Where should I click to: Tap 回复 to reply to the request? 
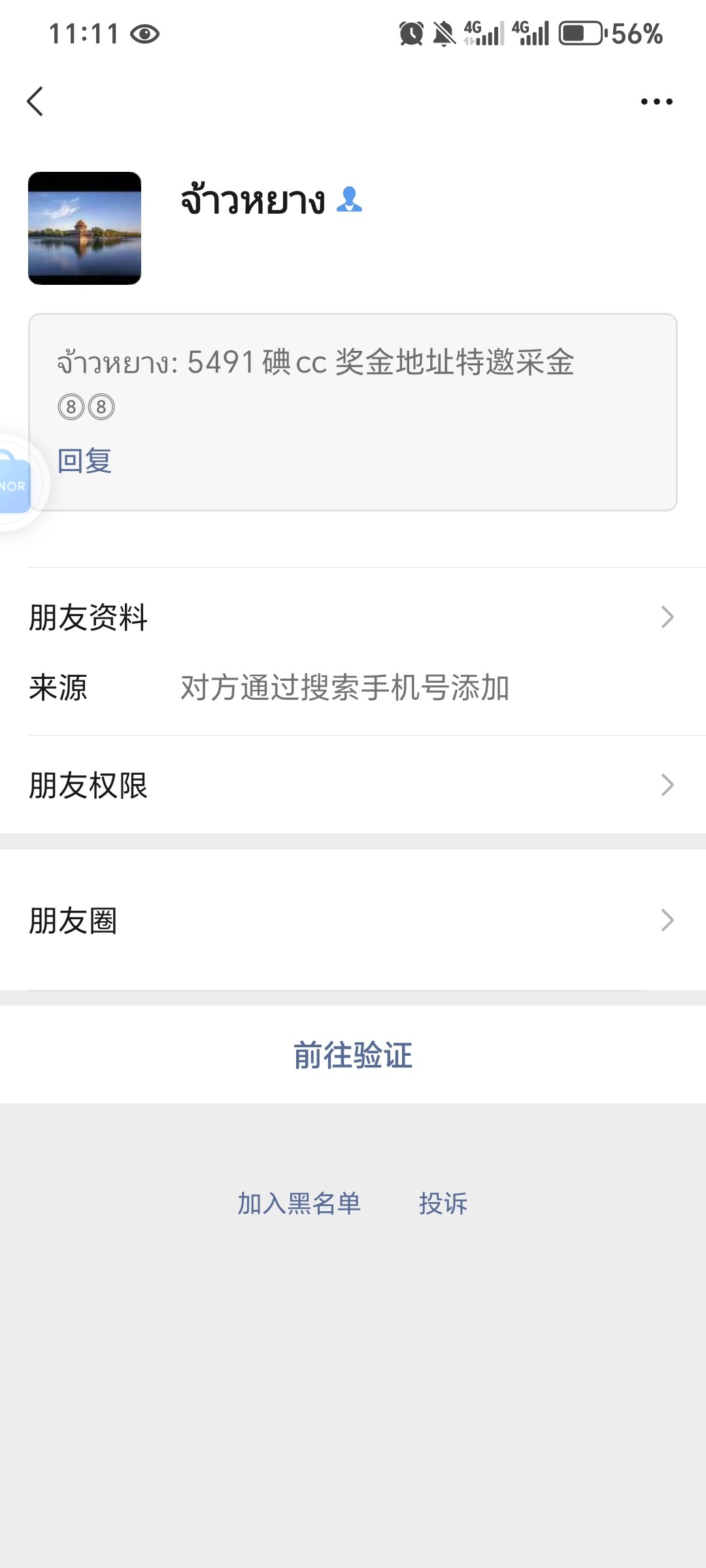click(84, 461)
